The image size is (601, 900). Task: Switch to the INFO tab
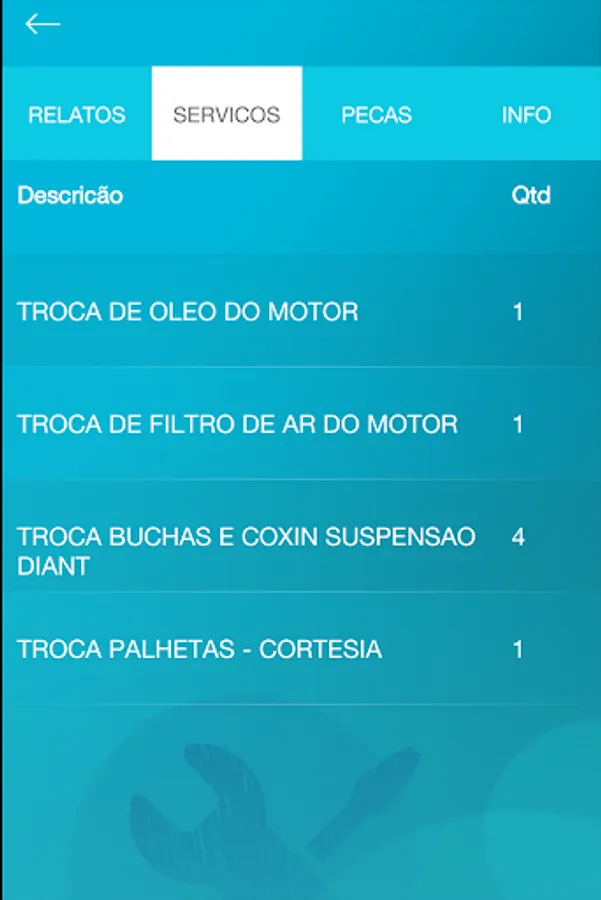click(x=526, y=114)
